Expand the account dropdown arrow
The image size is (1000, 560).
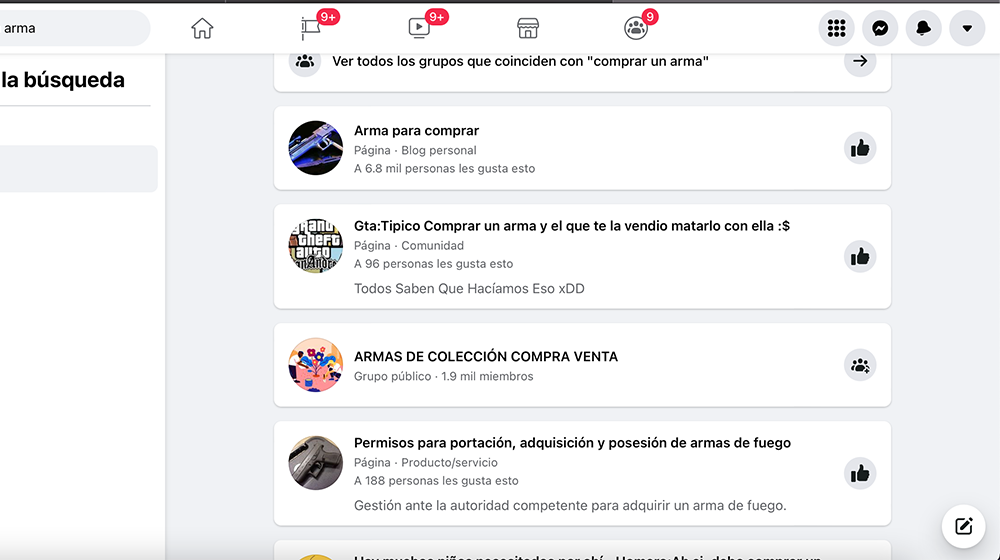coord(967,28)
